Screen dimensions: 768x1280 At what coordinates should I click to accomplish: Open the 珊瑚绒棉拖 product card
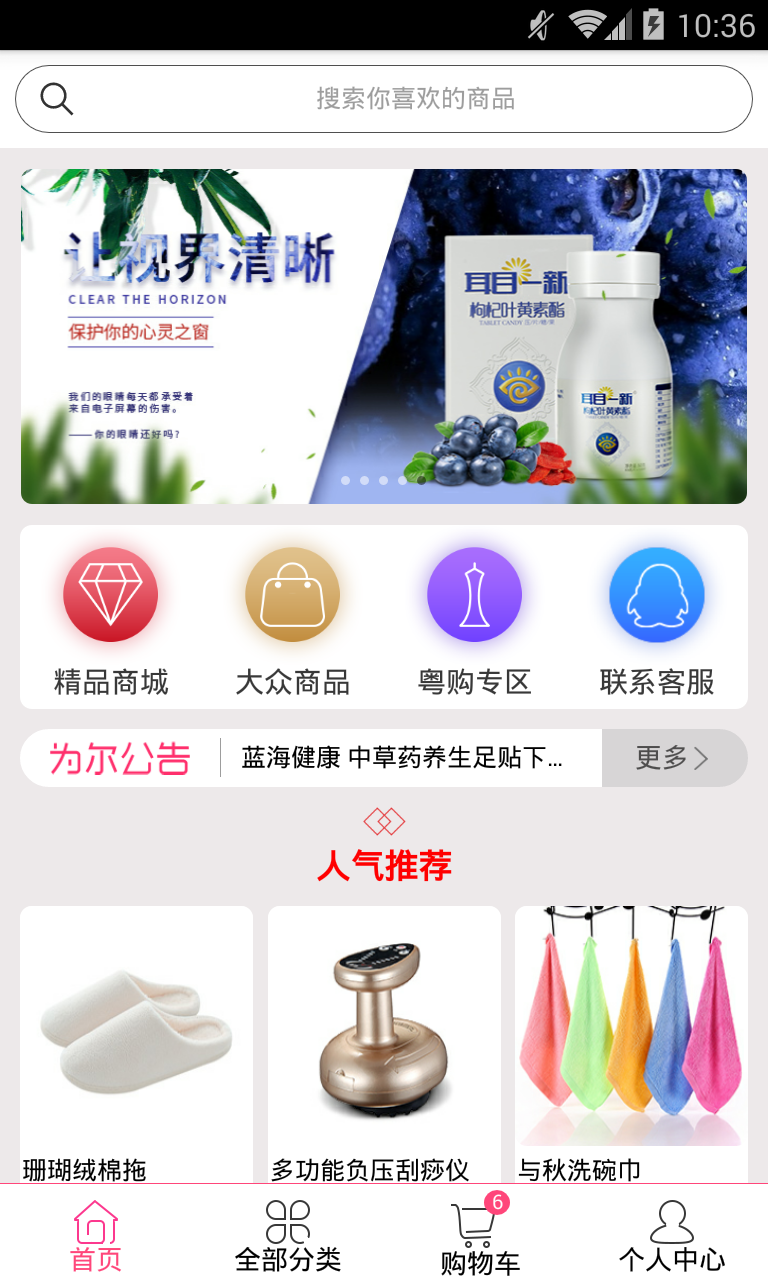pyautogui.click(x=136, y=1040)
